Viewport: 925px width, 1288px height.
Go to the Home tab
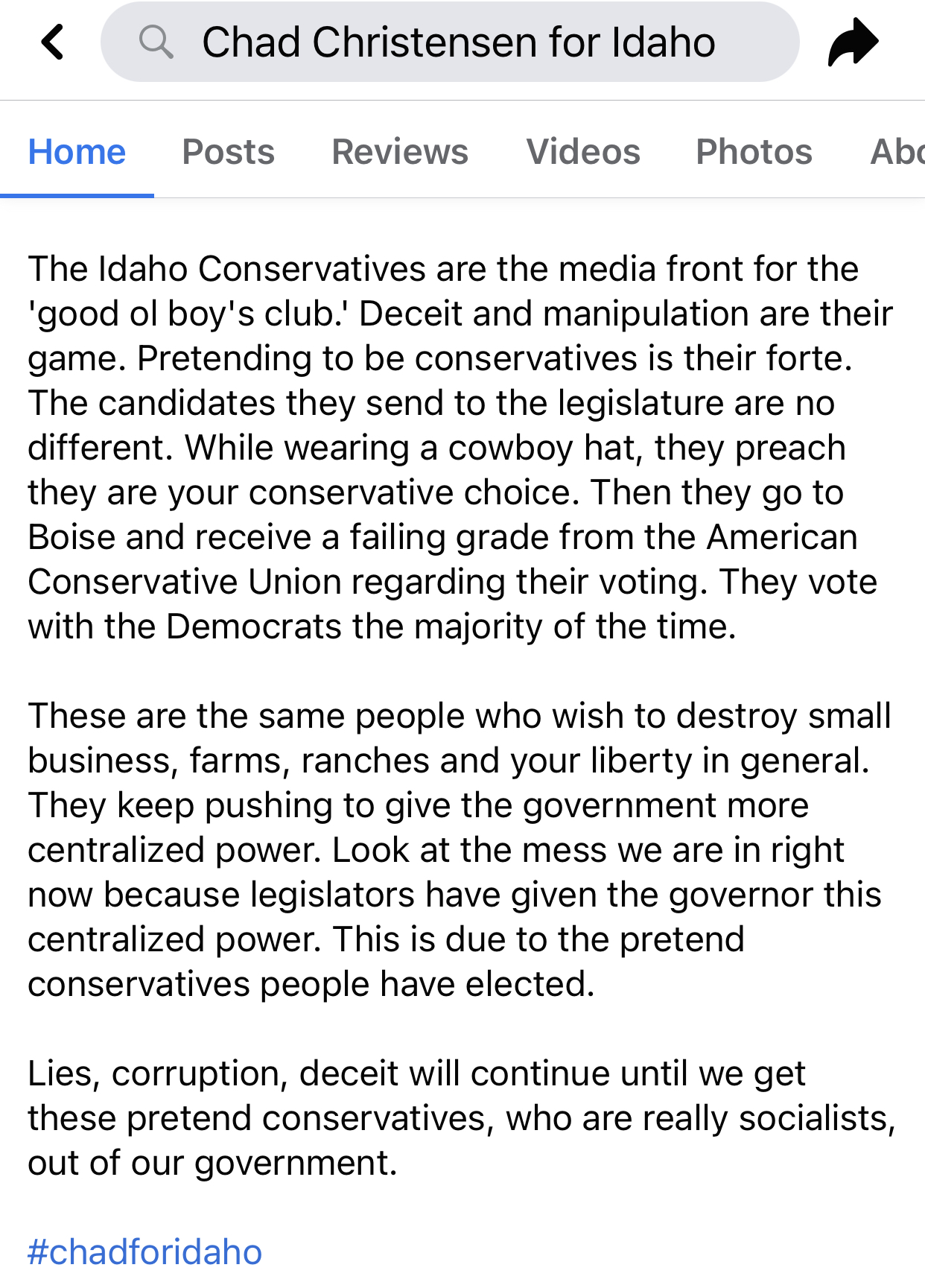(77, 151)
